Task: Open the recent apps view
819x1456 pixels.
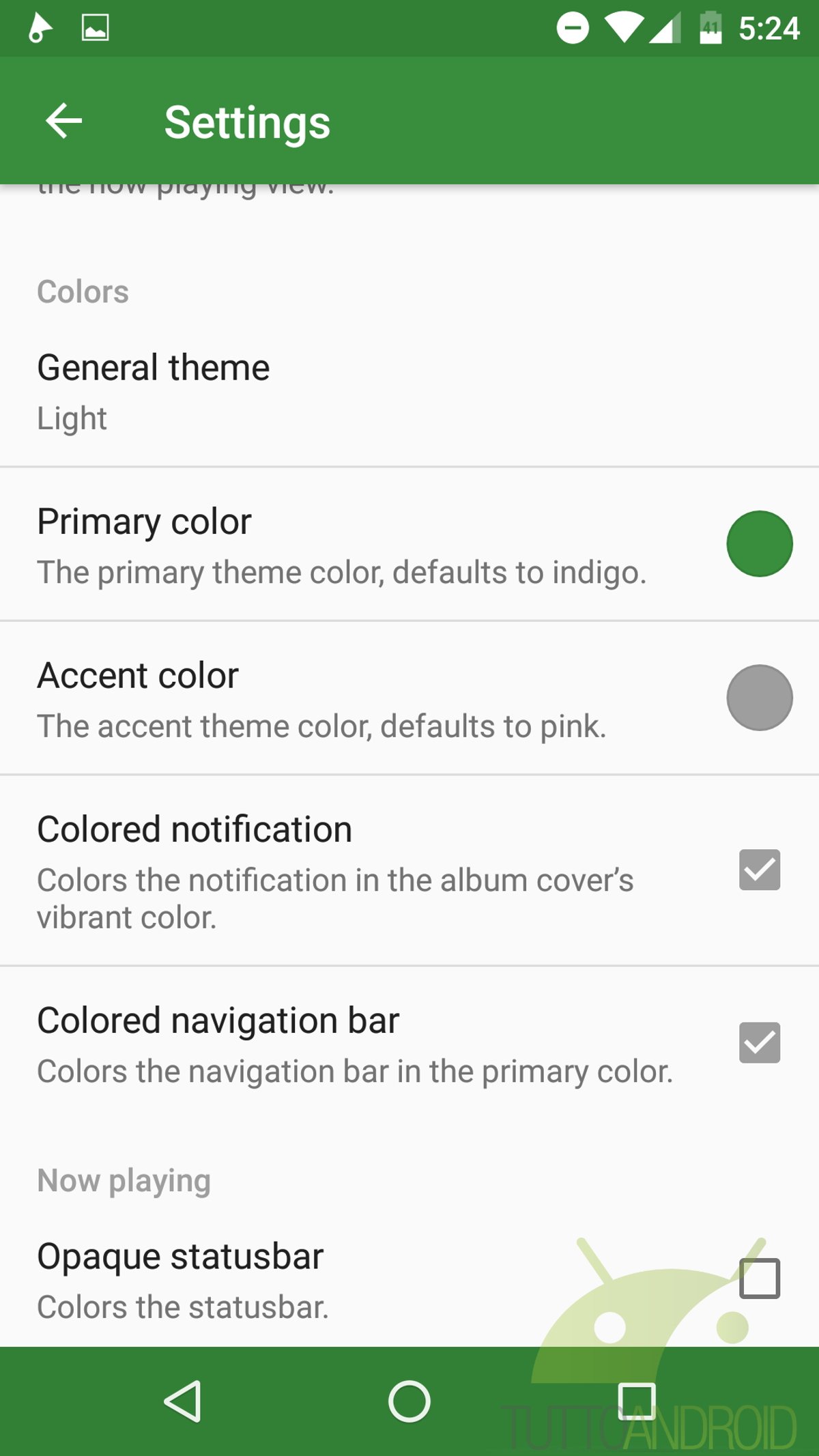Action: pyautogui.click(x=636, y=1401)
